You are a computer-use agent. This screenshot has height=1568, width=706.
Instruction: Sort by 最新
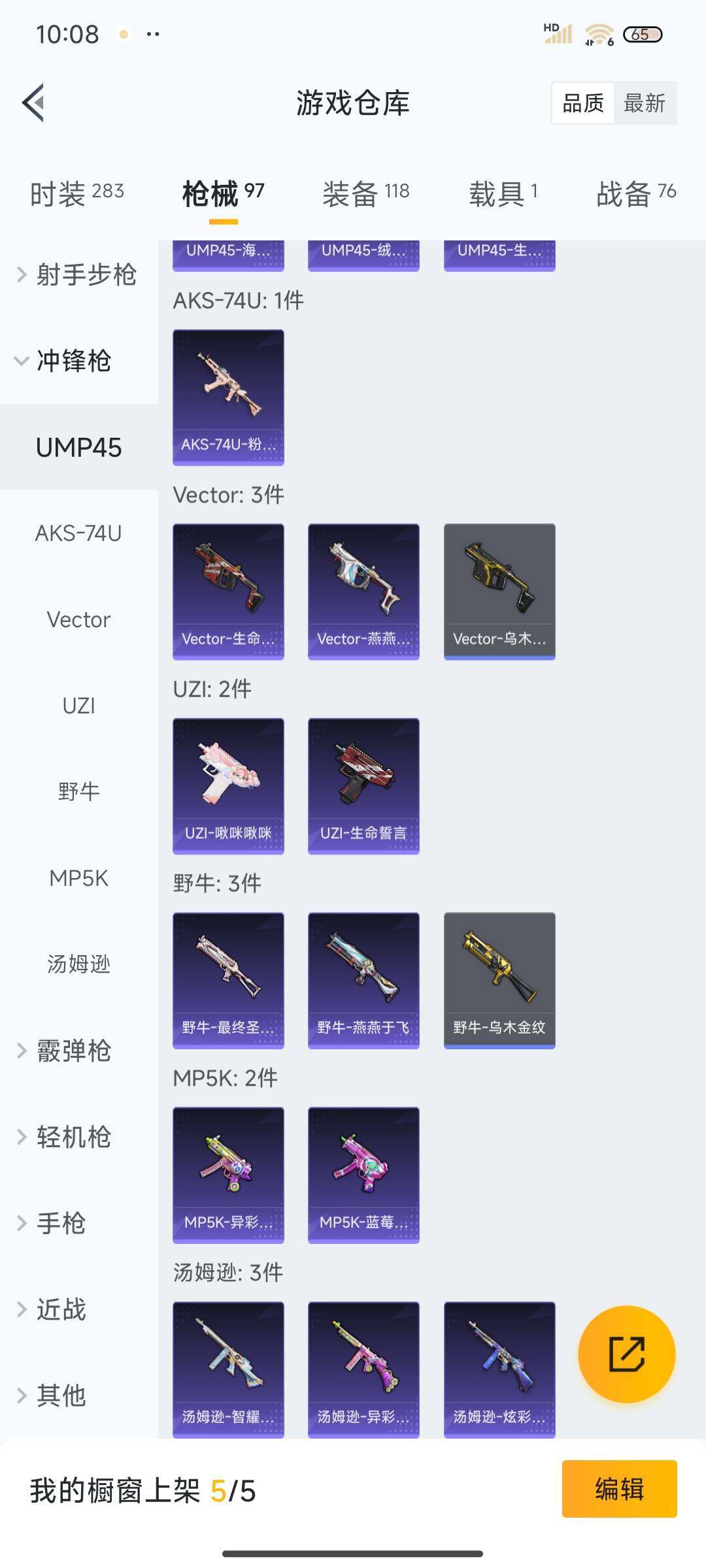click(644, 103)
